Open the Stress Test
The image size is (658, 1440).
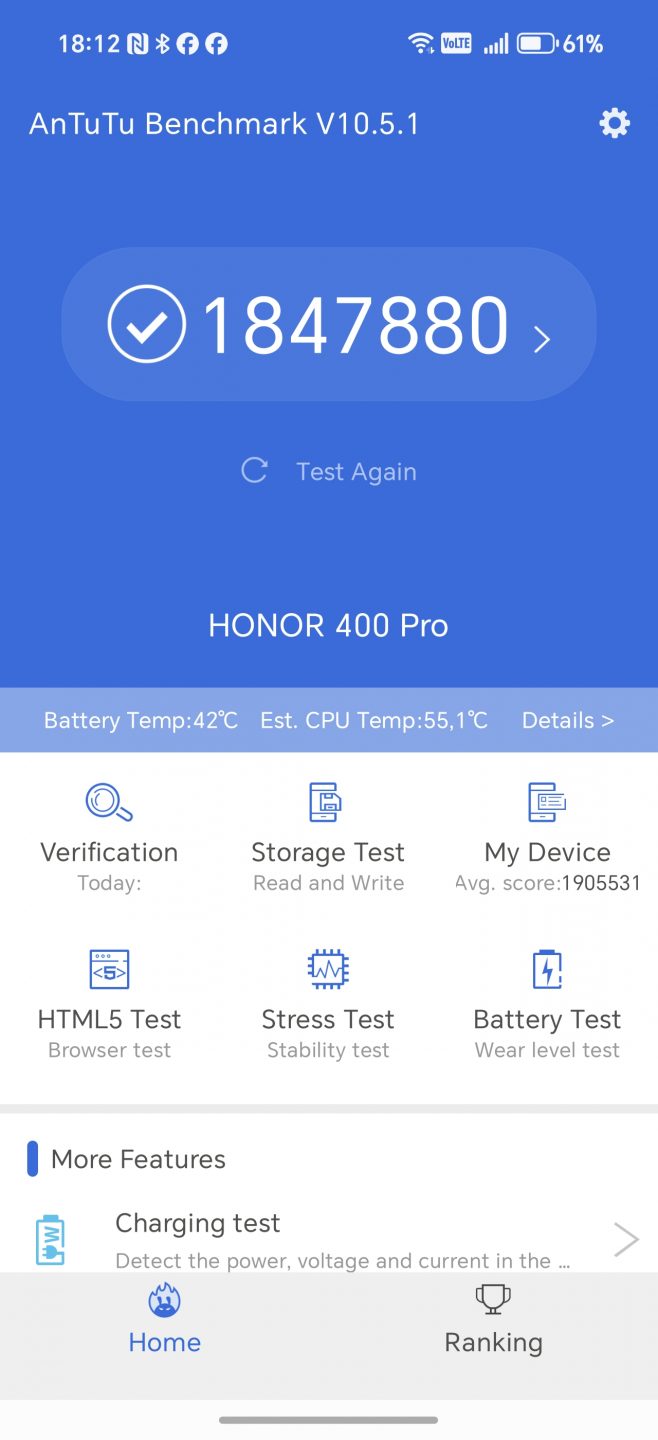click(x=328, y=1003)
